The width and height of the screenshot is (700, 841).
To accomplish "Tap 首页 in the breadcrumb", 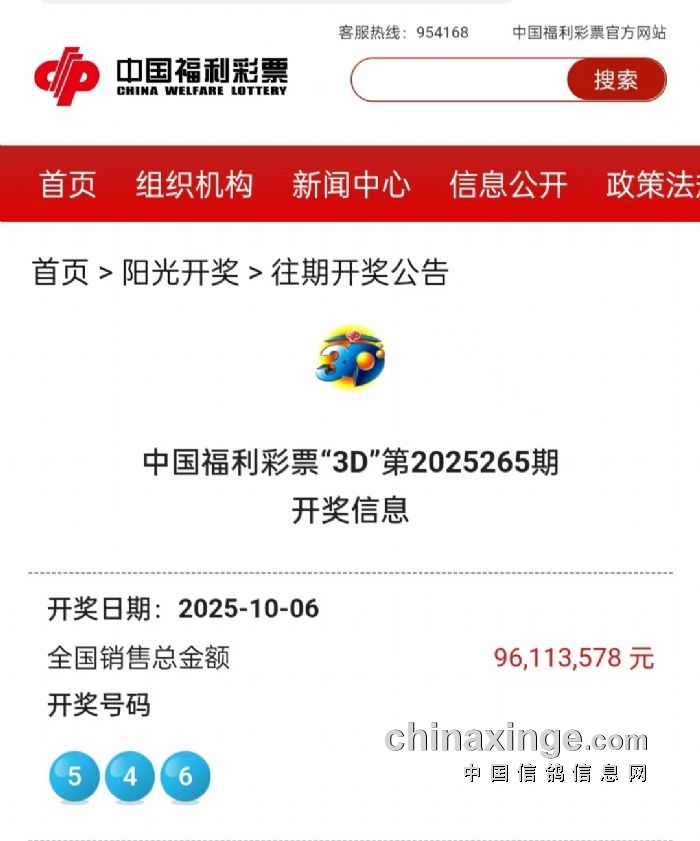I will point(61,273).
